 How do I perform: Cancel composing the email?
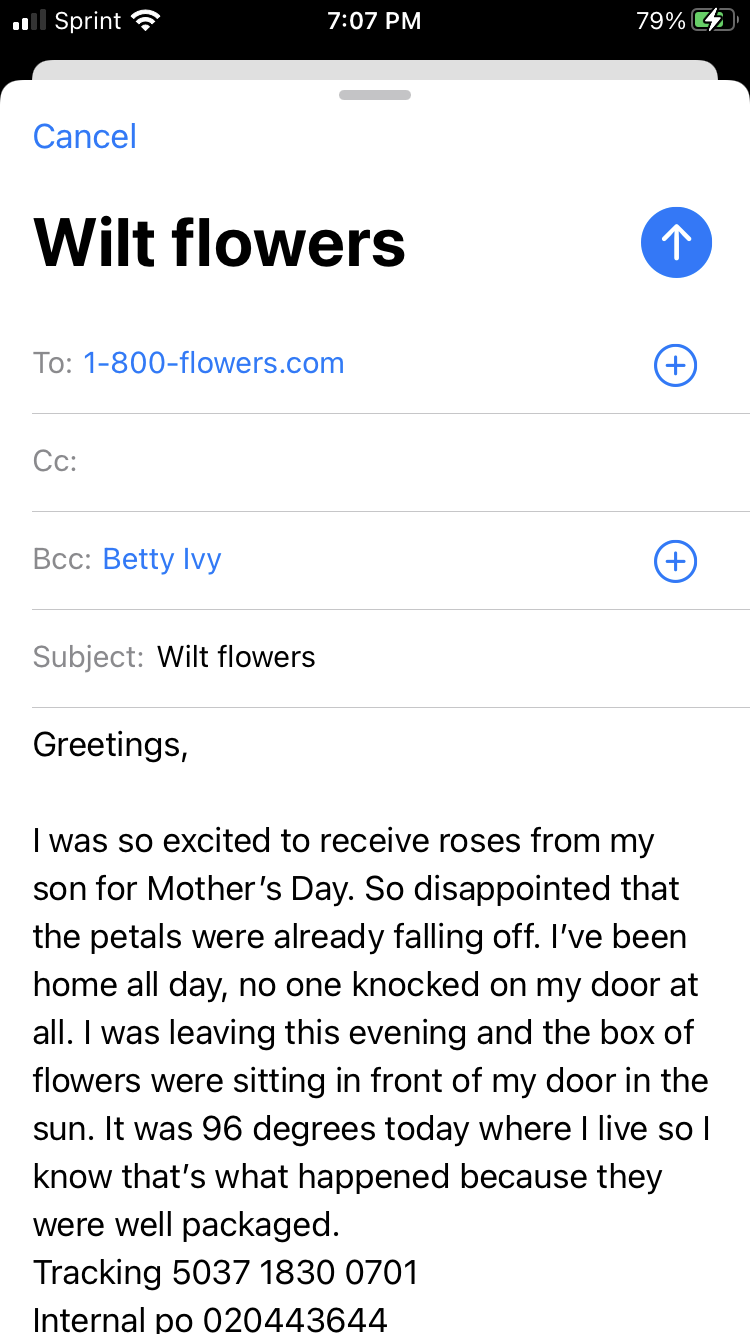[84, 135]
